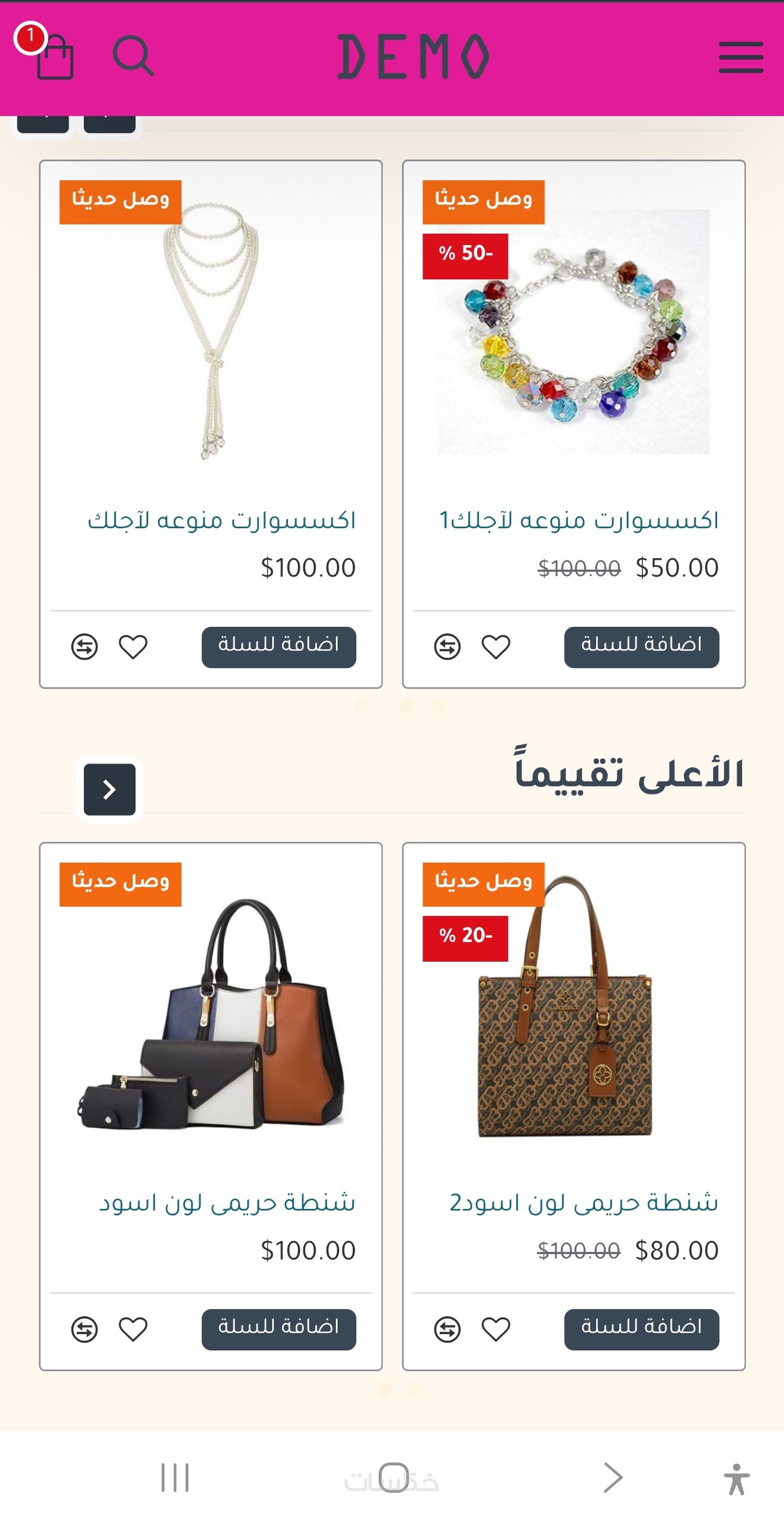Screen dimensions: 784x1522
Task: Wishlist the $80.00 brown tote bag
Action: 495,1329
